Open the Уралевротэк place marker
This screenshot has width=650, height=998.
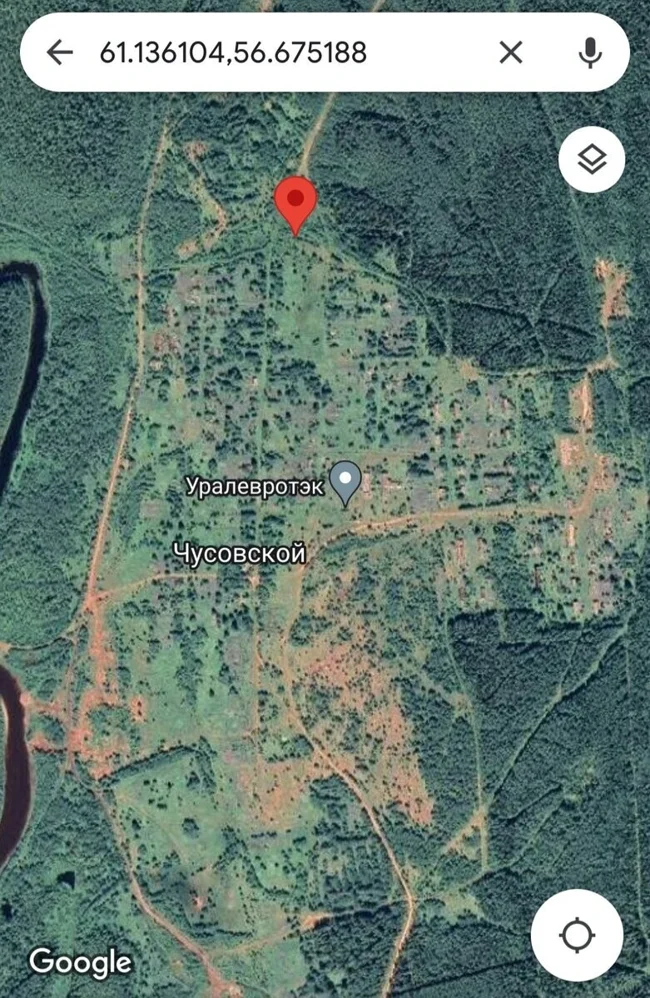[x=346, y=483]
